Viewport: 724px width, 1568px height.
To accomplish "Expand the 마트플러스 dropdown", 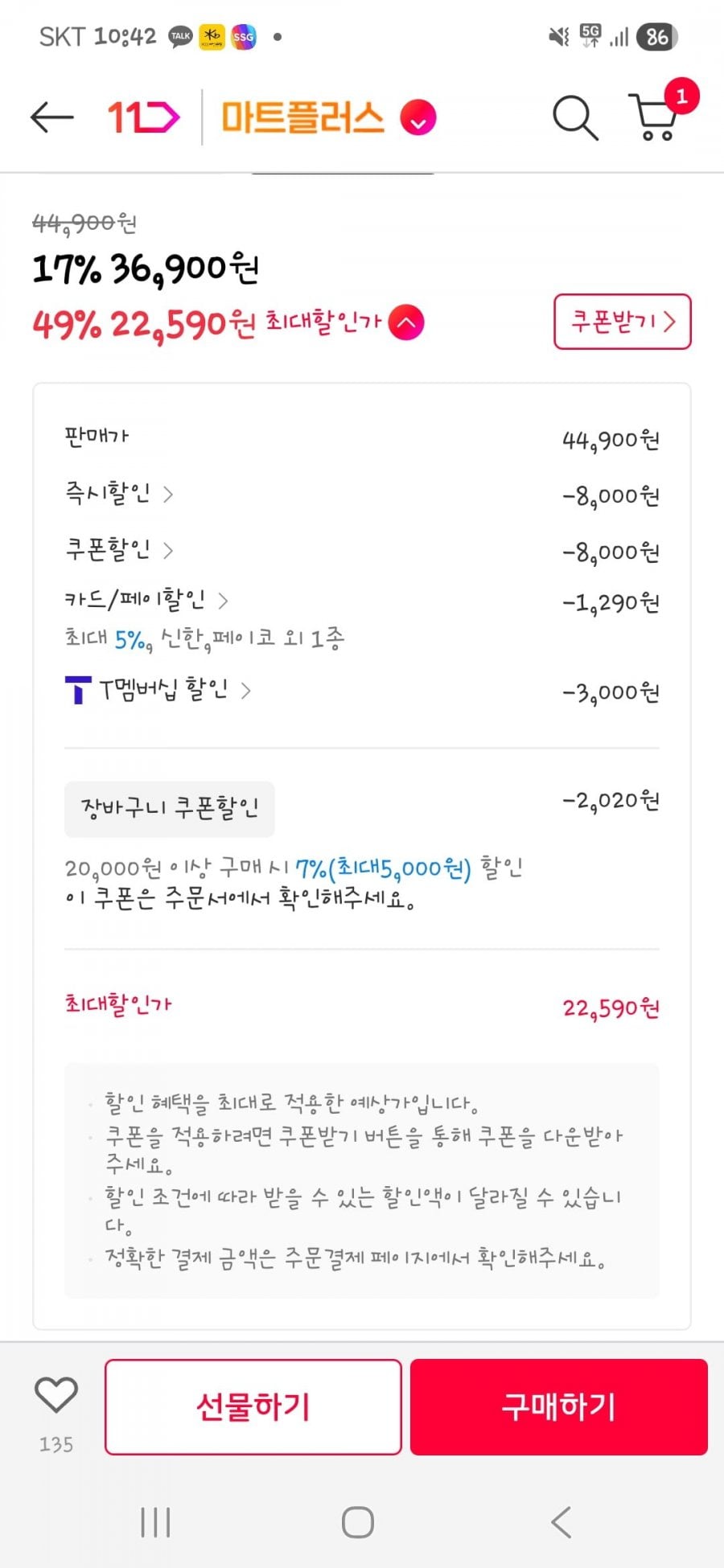I will click(418, 118).
